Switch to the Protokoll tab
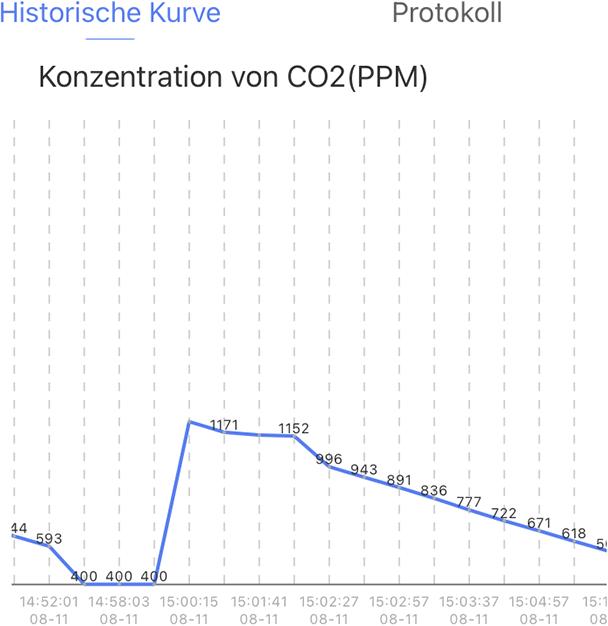Viewport: 608px width, 626px height. tap(446, 14)
